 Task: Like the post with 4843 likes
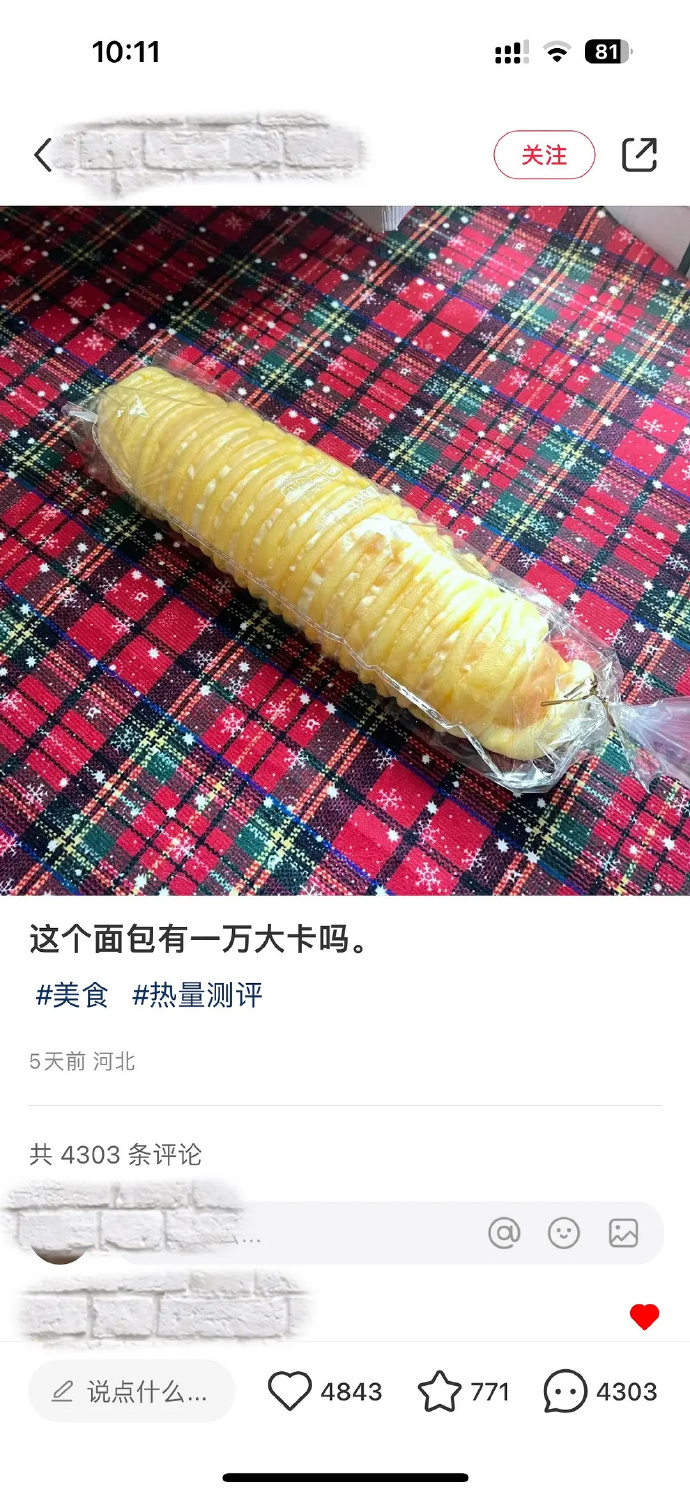tap(291, 1391)
